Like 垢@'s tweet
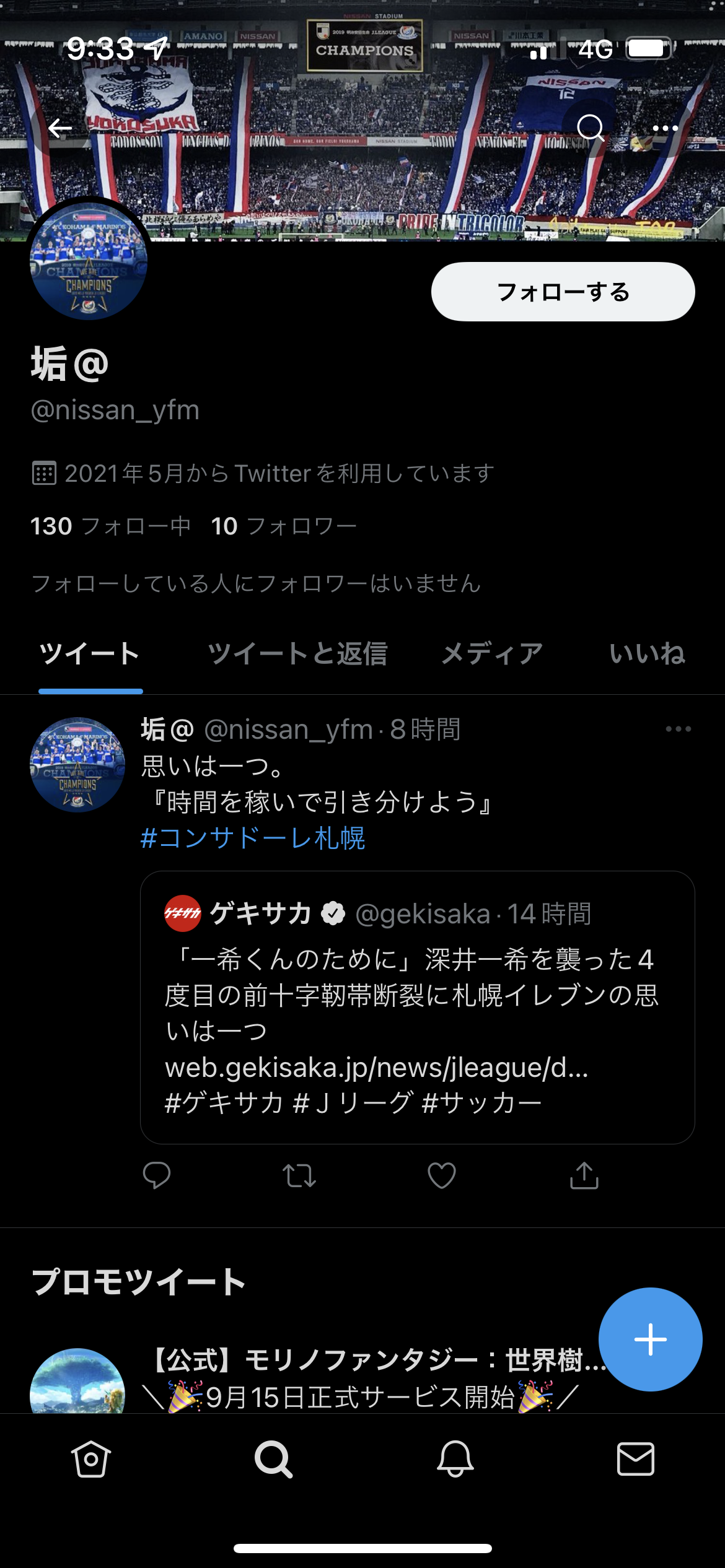 (442, 1175)
